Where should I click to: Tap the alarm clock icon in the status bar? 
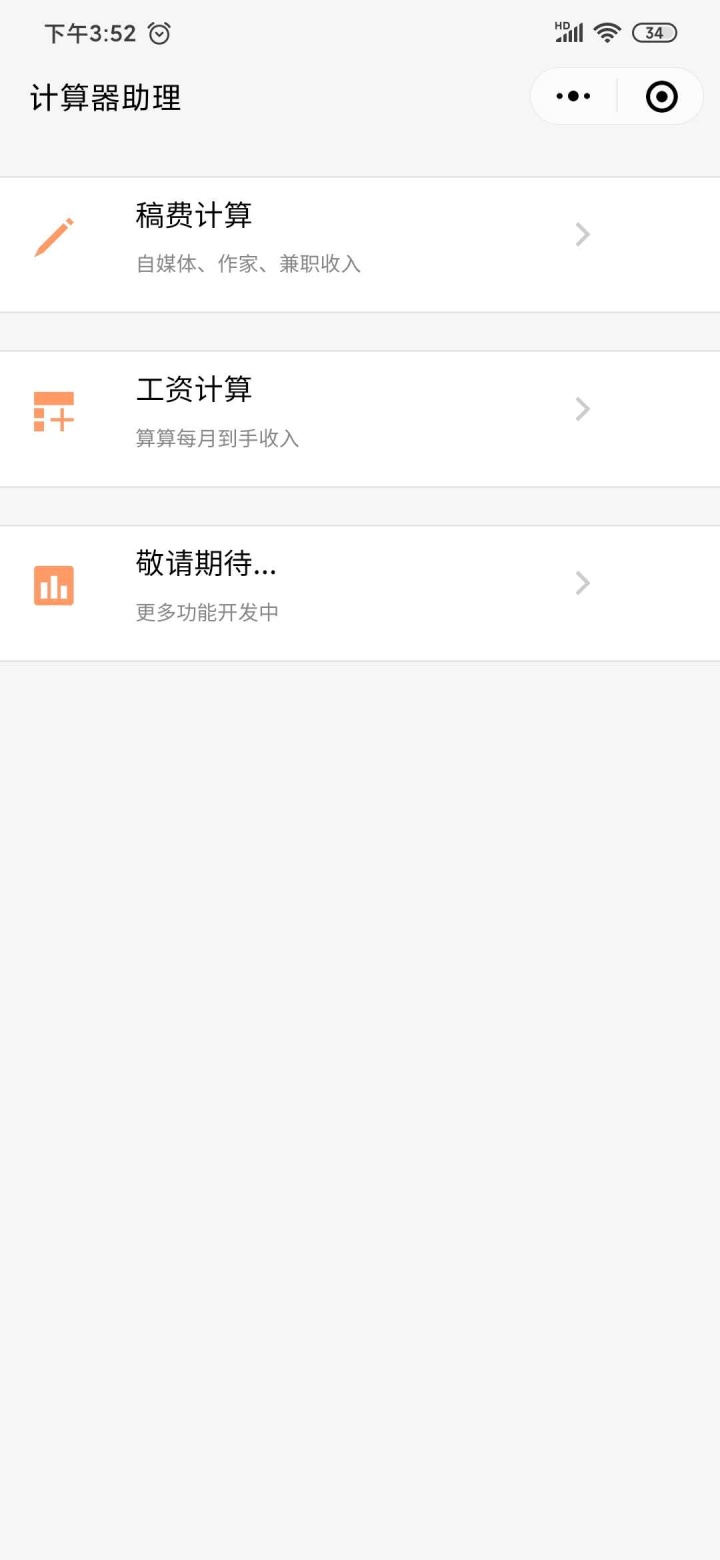pos(158,33)
